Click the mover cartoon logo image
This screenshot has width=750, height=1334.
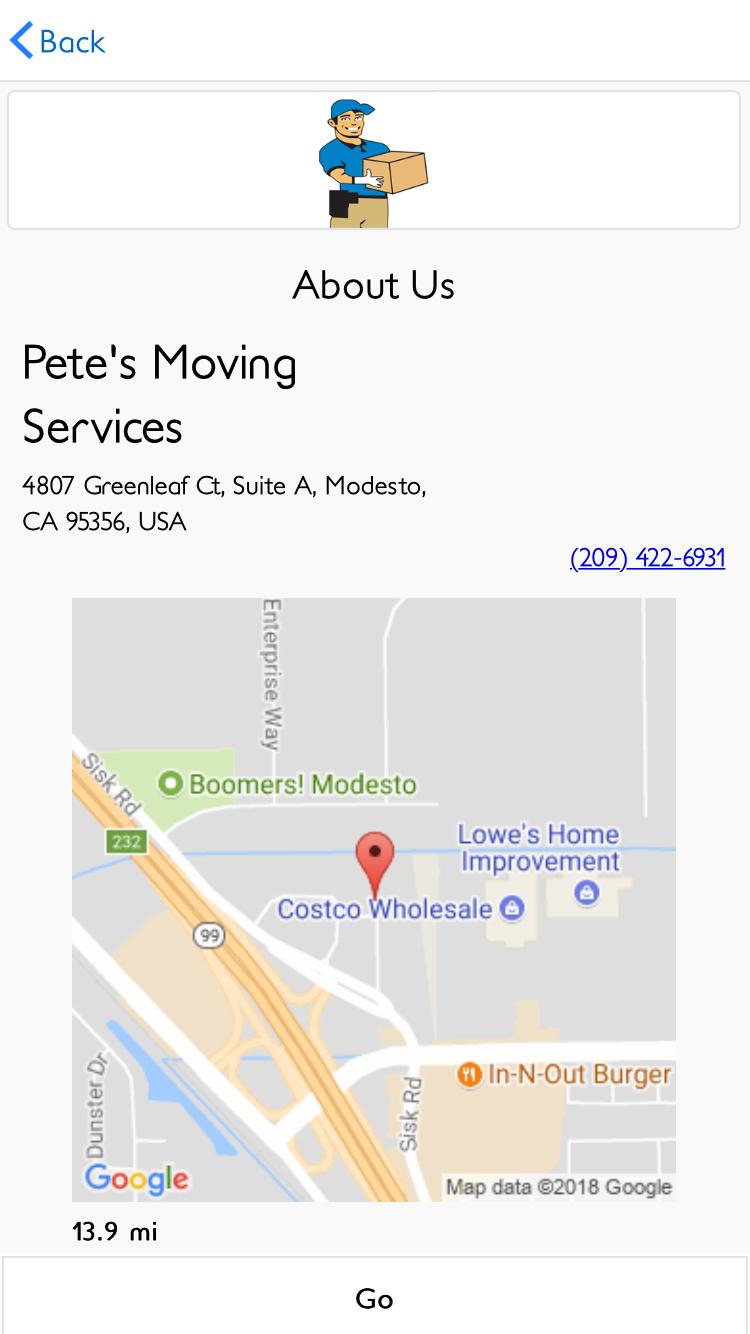tap(374, 160)
